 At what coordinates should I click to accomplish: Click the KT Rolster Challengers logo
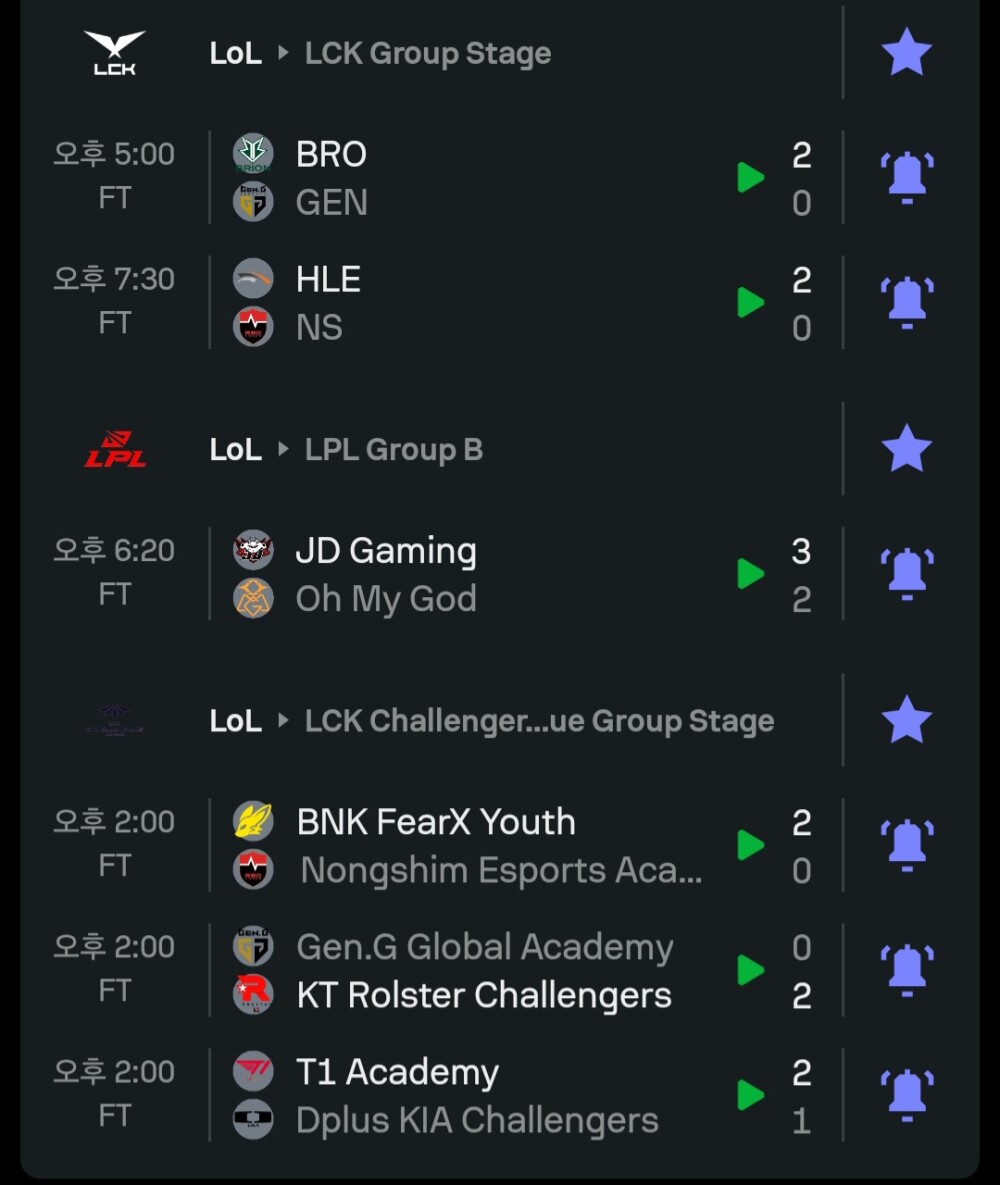click(x=253, y=994)
